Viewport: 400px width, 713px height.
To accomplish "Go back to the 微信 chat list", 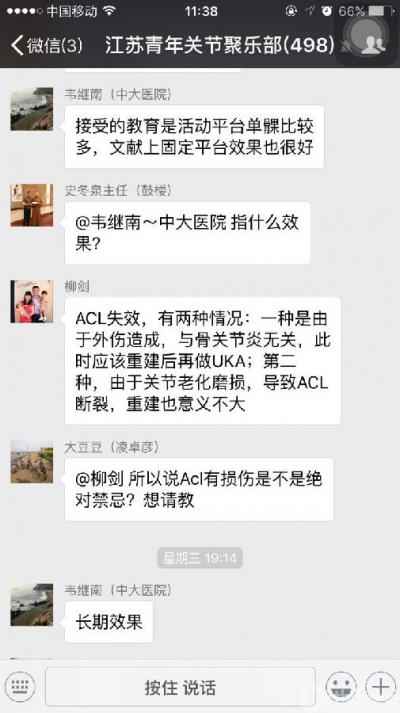I will pyautogui.click(x=46, y=45).
